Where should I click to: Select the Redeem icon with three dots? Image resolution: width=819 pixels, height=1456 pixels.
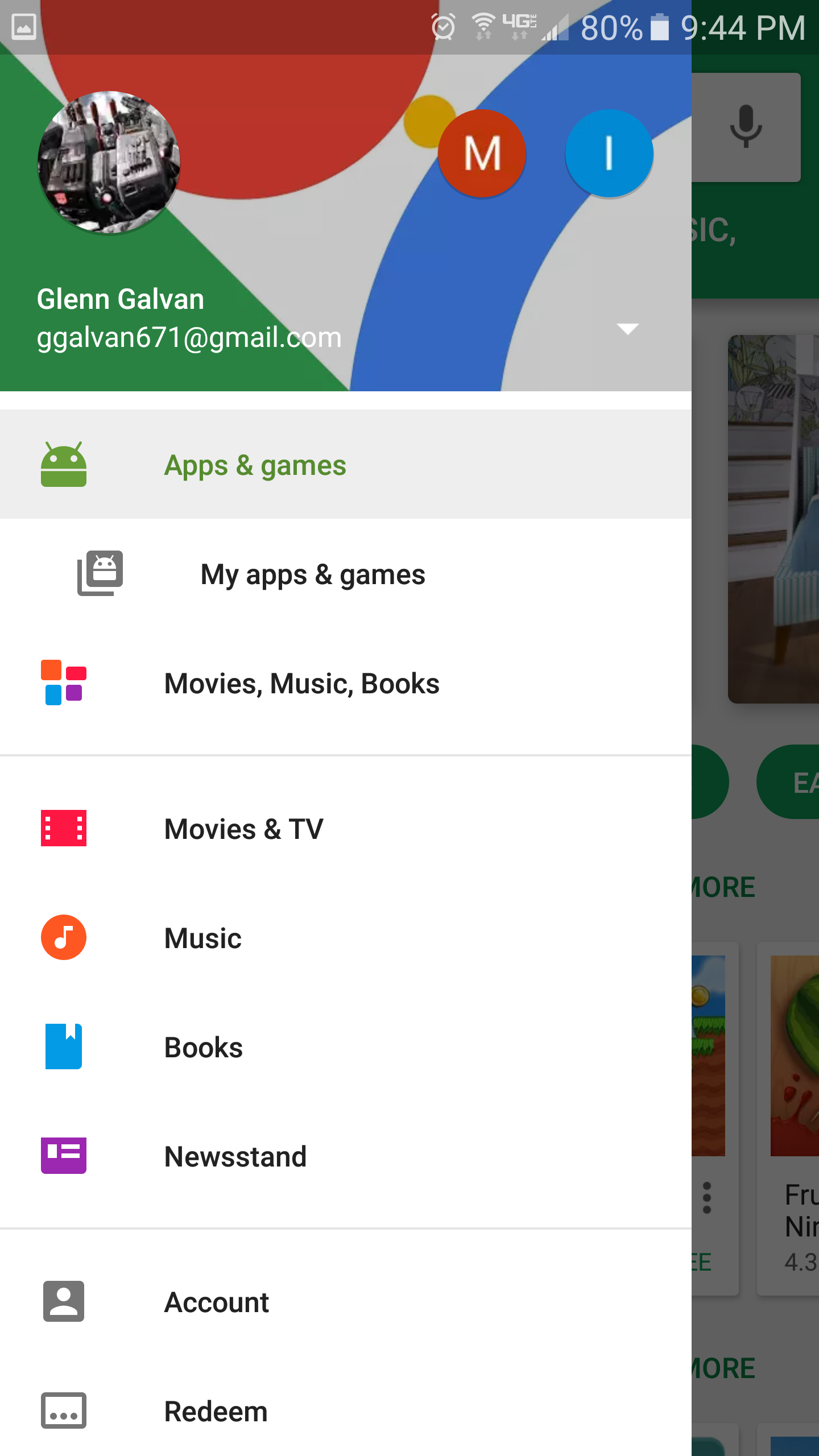(63, 1410)
